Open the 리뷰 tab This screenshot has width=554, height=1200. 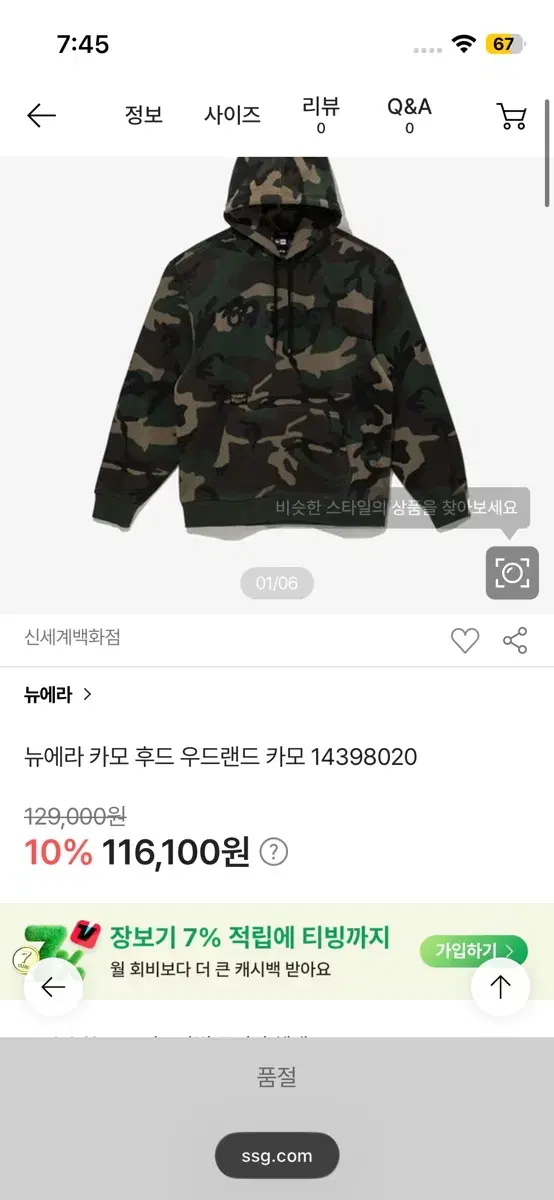click(x=321, y=116)
